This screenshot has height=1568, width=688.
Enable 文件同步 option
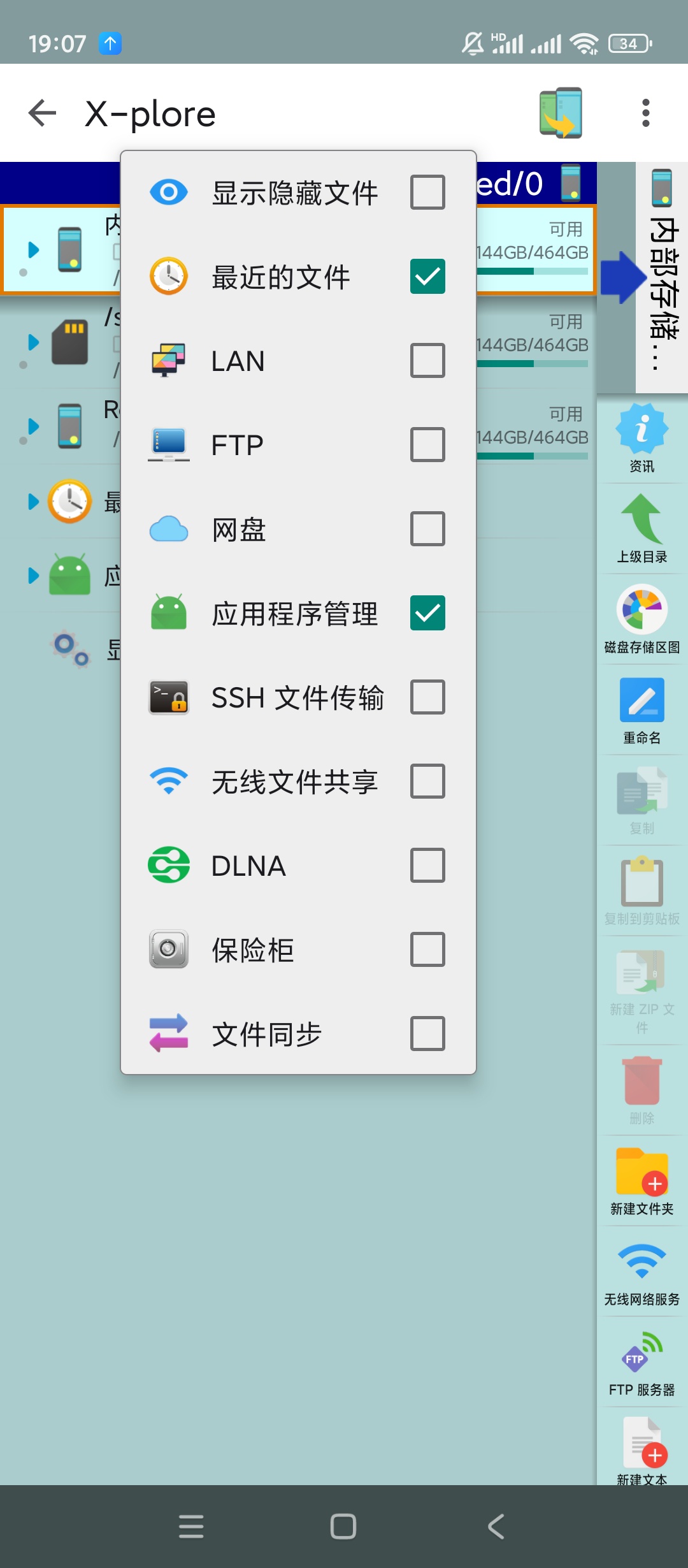coord(427,1034)
